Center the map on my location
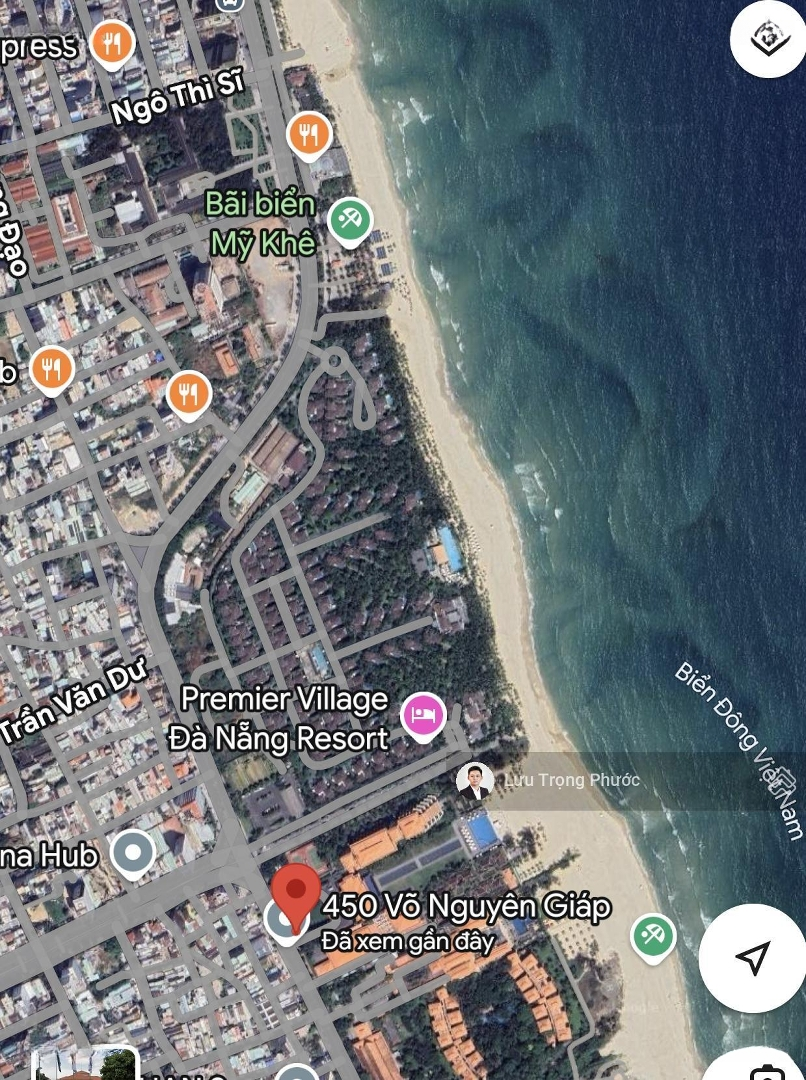This screenshot has height=1080, width=806. 752,957
